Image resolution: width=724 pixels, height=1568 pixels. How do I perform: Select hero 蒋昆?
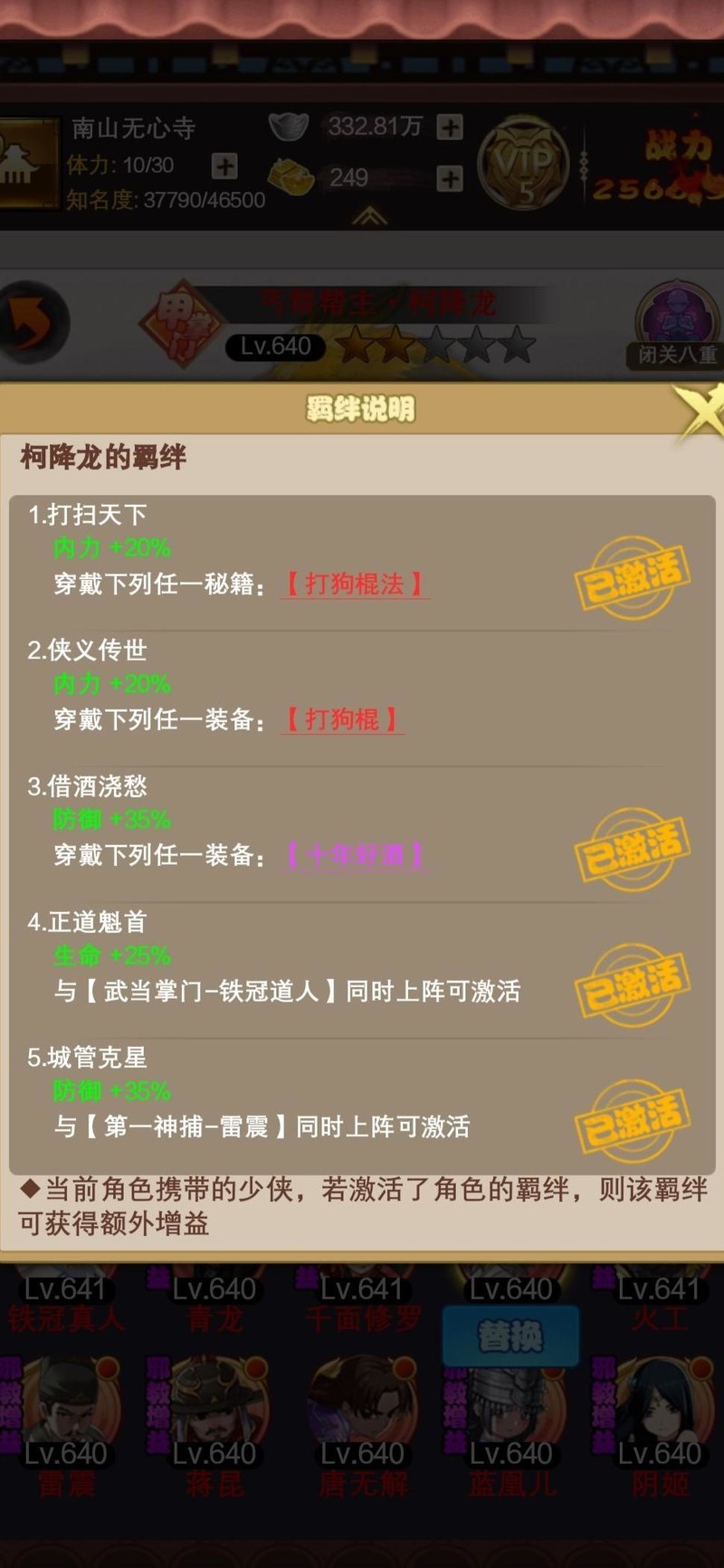[214, 1411]
